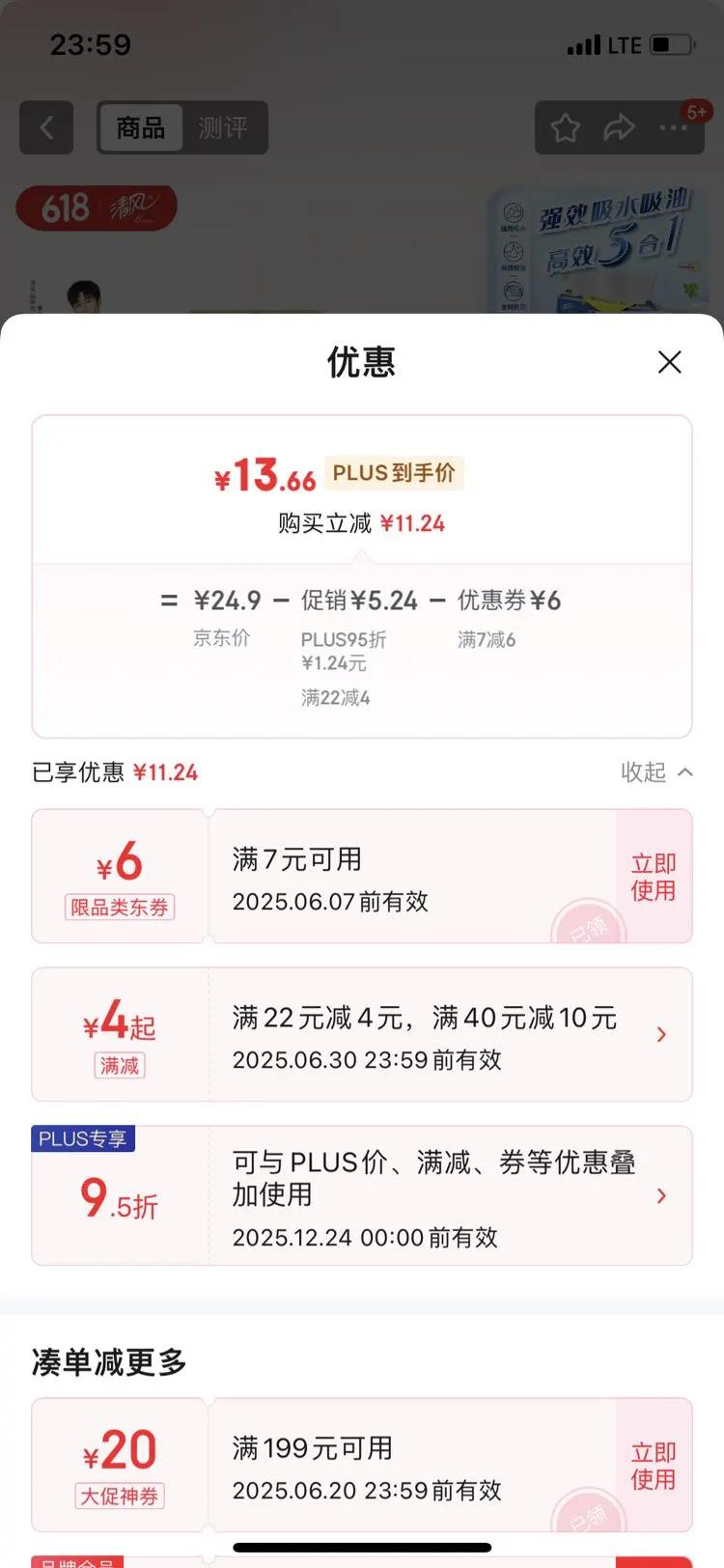Open the more options ellipsis with 5+ badge
Viewport: 724px width, 1568px height.
click(674, 127)
